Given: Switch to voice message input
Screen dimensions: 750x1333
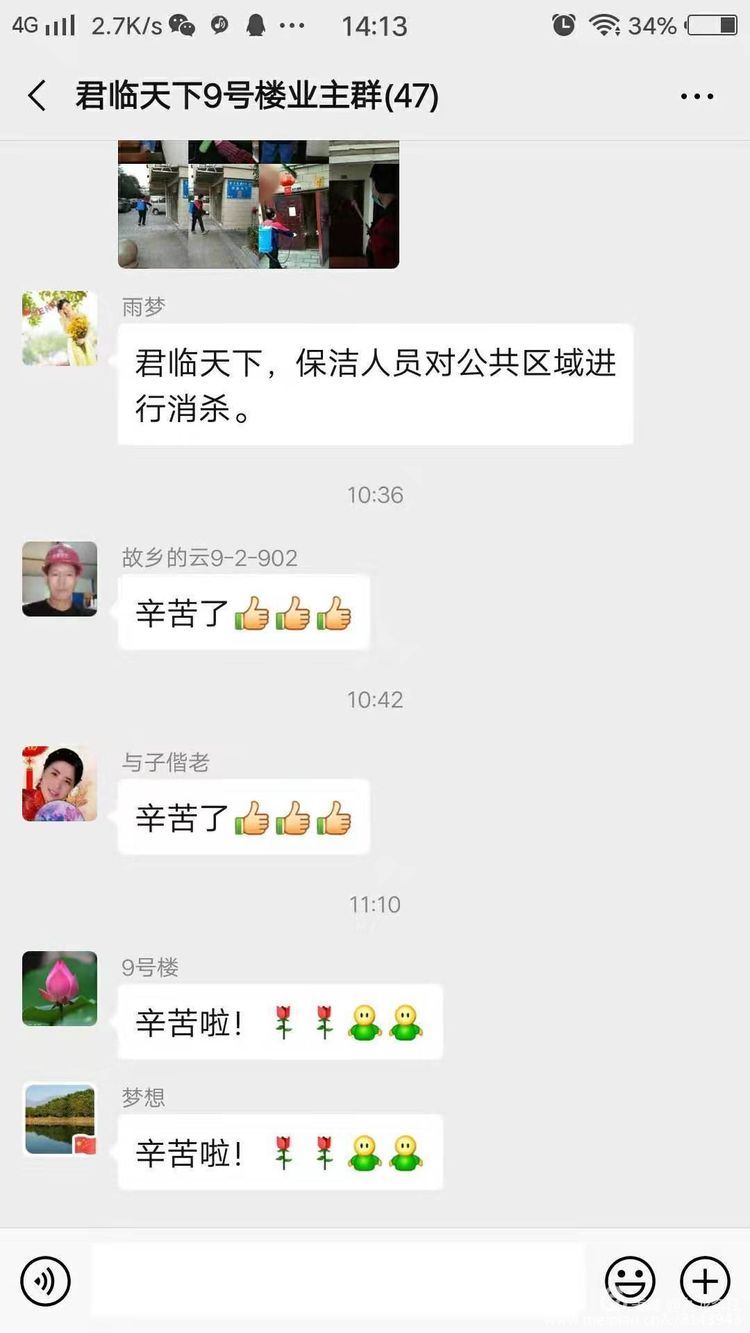Looking at the screenshot, I should click(x=46, y=1281).
